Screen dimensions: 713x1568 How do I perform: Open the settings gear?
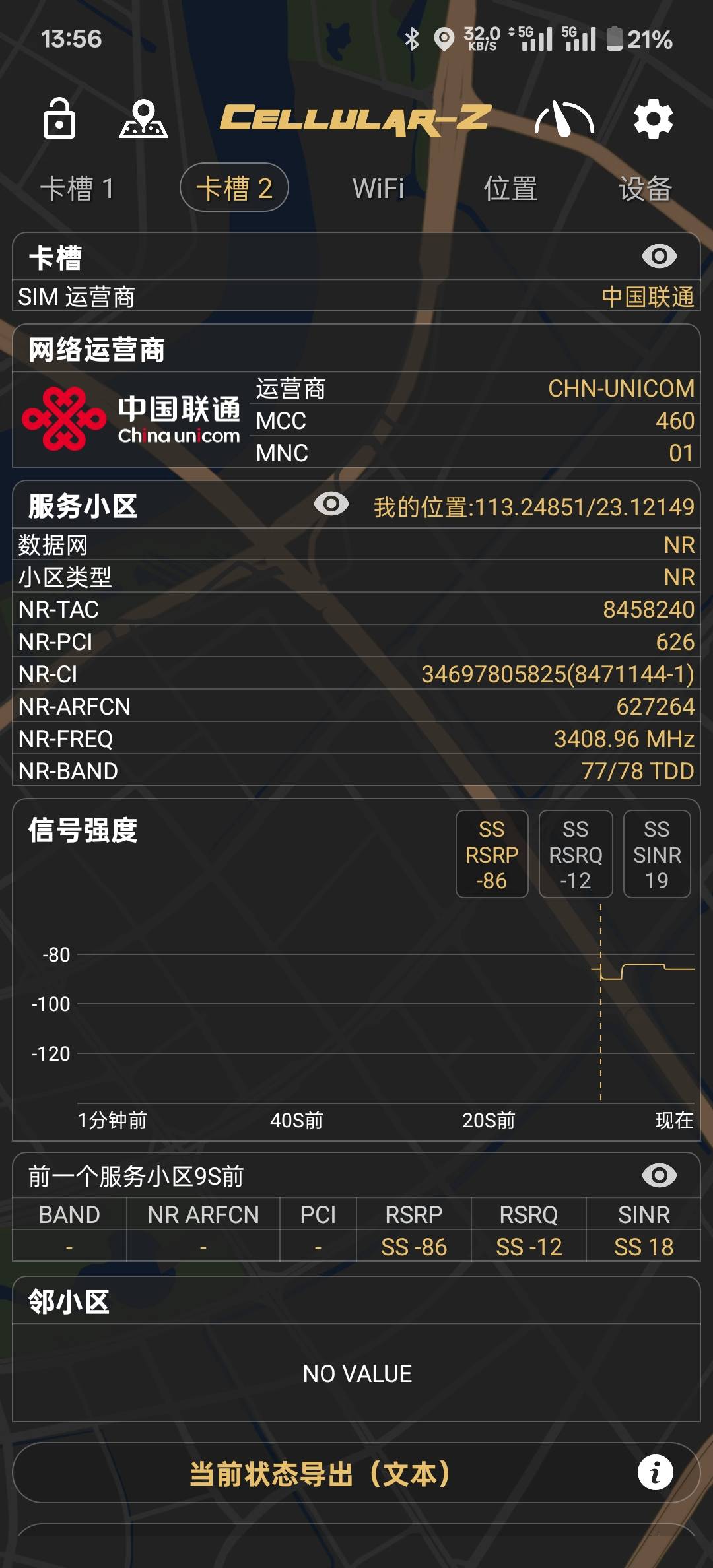pyautogui.click(x=653, y=119)
